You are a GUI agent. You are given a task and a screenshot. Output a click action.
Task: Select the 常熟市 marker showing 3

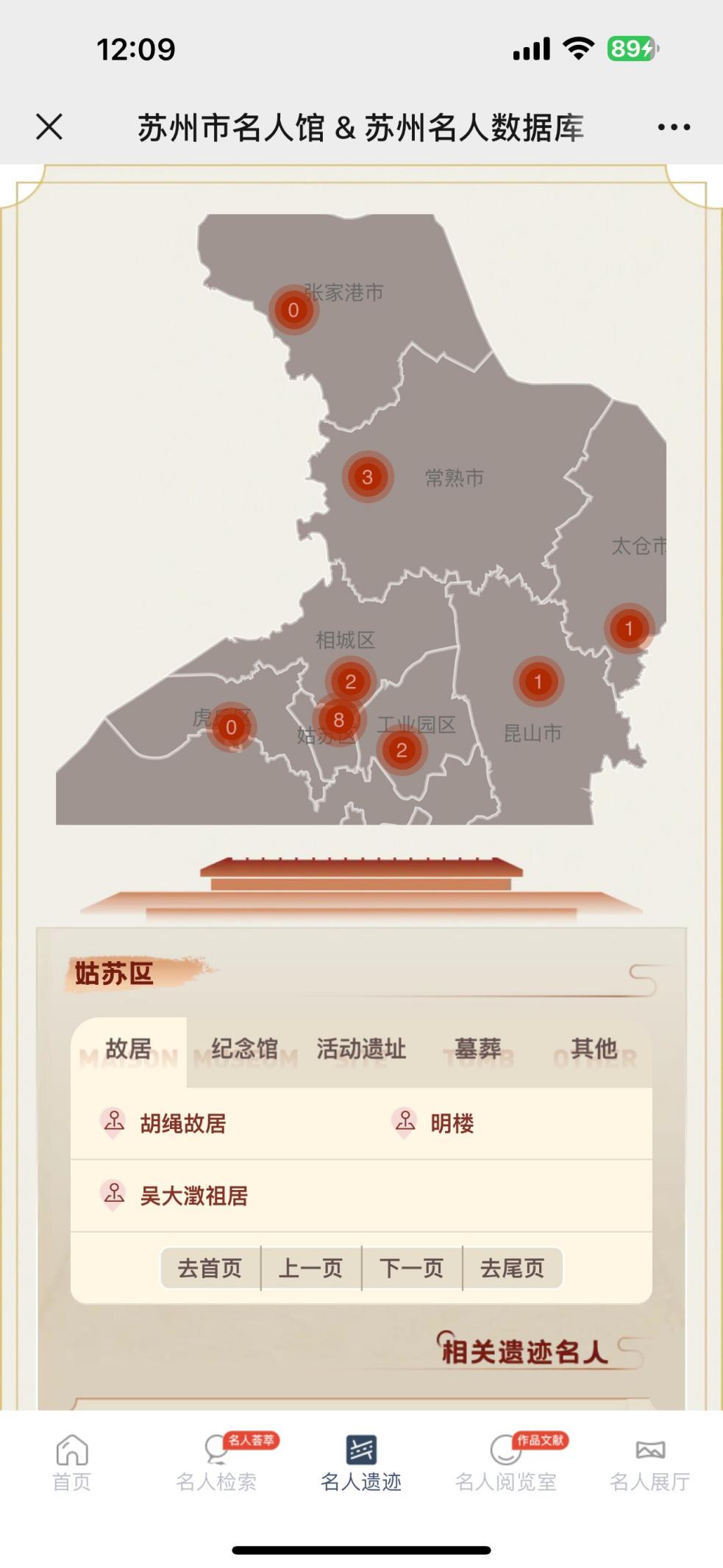pyautogui.click(x=367, y=477)
